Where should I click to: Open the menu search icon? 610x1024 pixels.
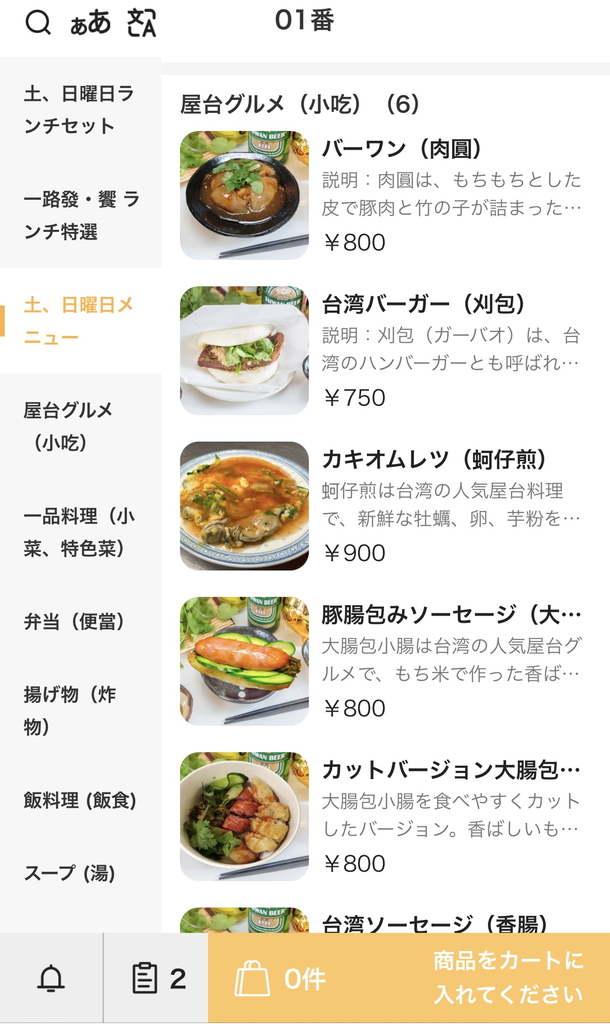[x=38, y=22]
